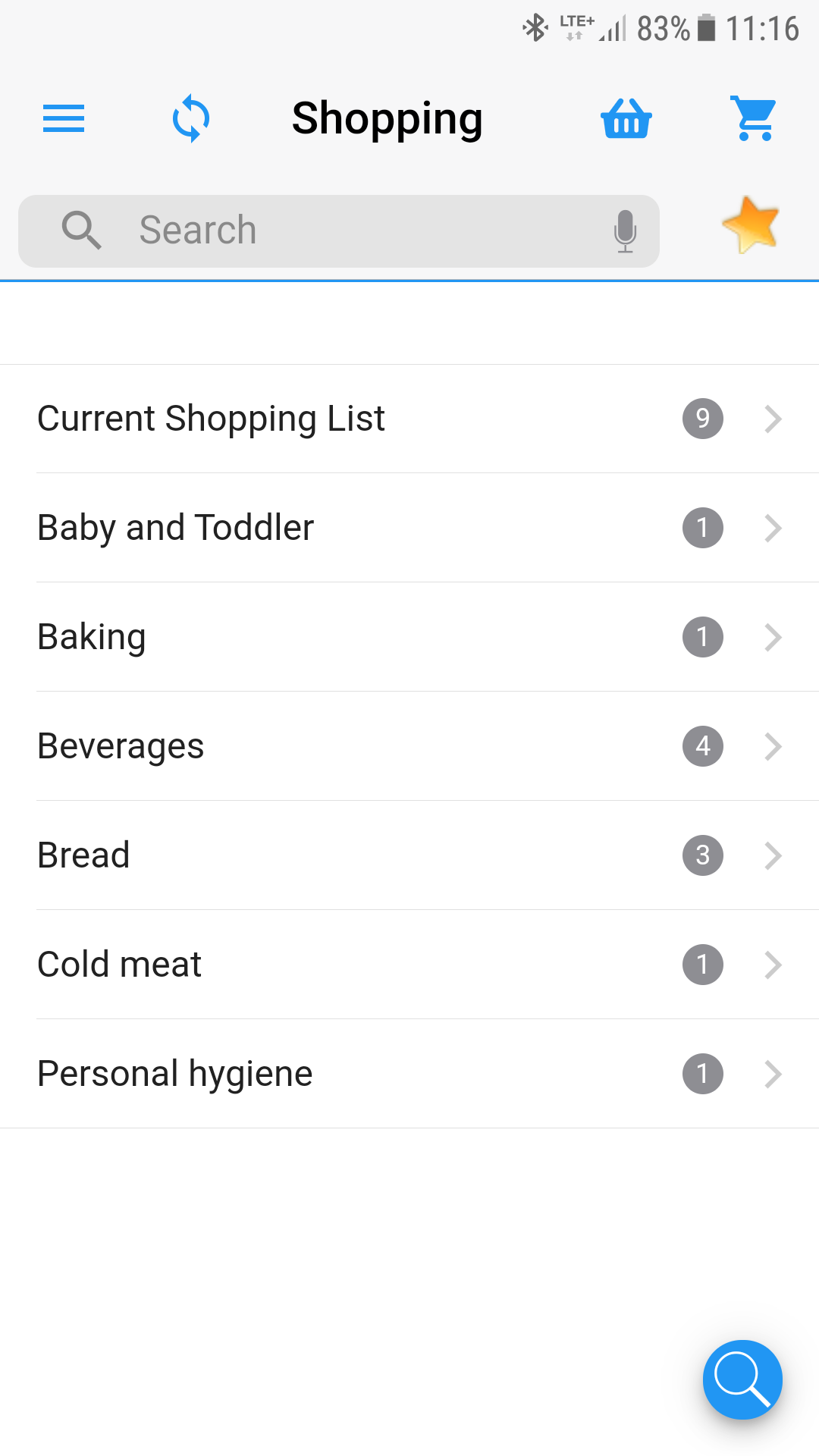Screen dimensions: 819x1456
Task: Open the shopping basket icon
Action: [x=626, y=118]
